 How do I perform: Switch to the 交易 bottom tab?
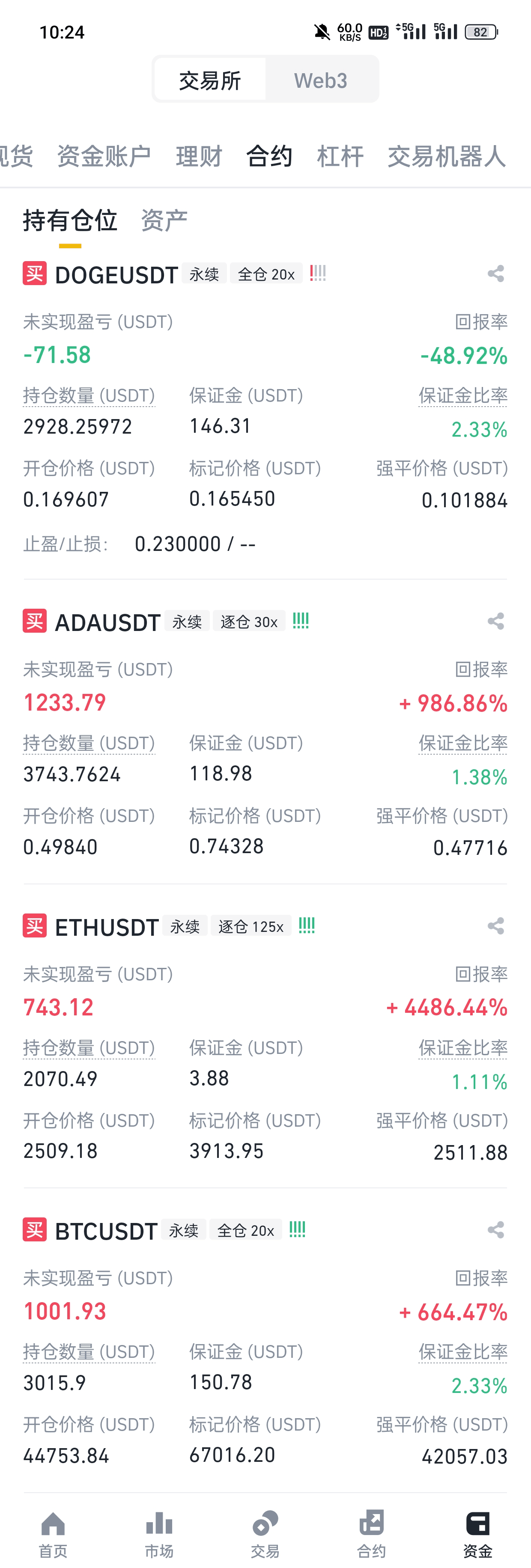pyautogui.click(x=265, y=1534)
